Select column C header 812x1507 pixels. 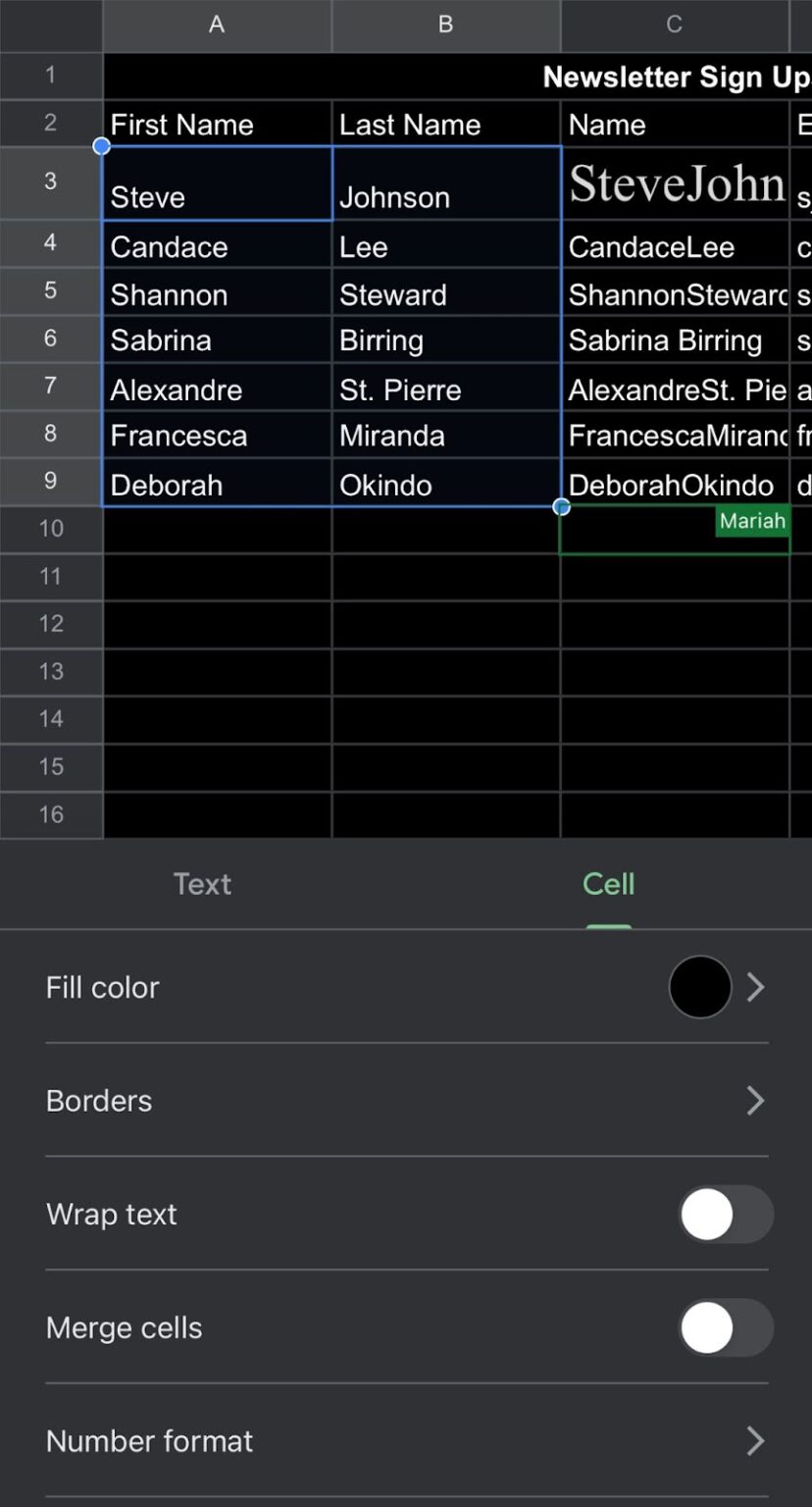tap(675, 26)
